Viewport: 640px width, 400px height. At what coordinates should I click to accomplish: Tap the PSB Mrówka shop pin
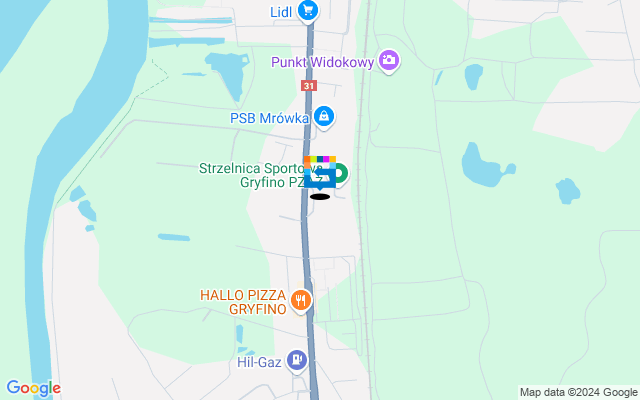tap(323, 118)
